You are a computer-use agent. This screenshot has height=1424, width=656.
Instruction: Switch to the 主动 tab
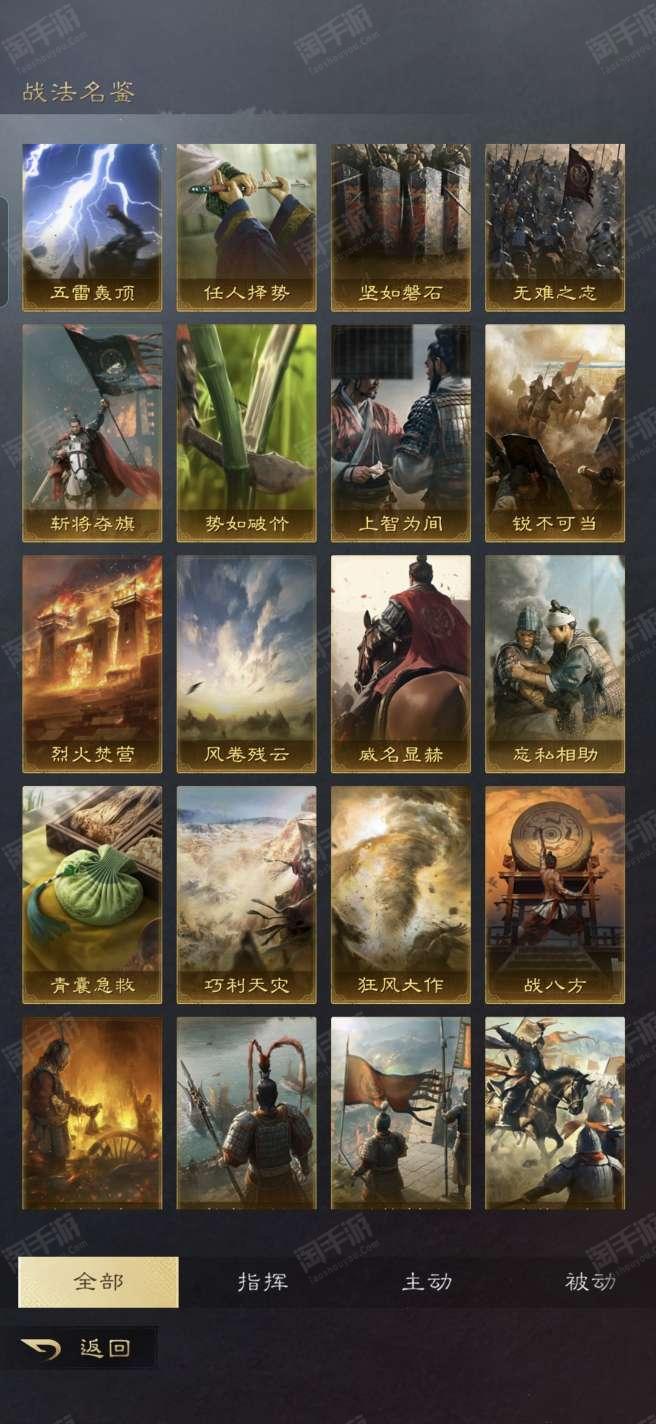tap(427, 1282)
